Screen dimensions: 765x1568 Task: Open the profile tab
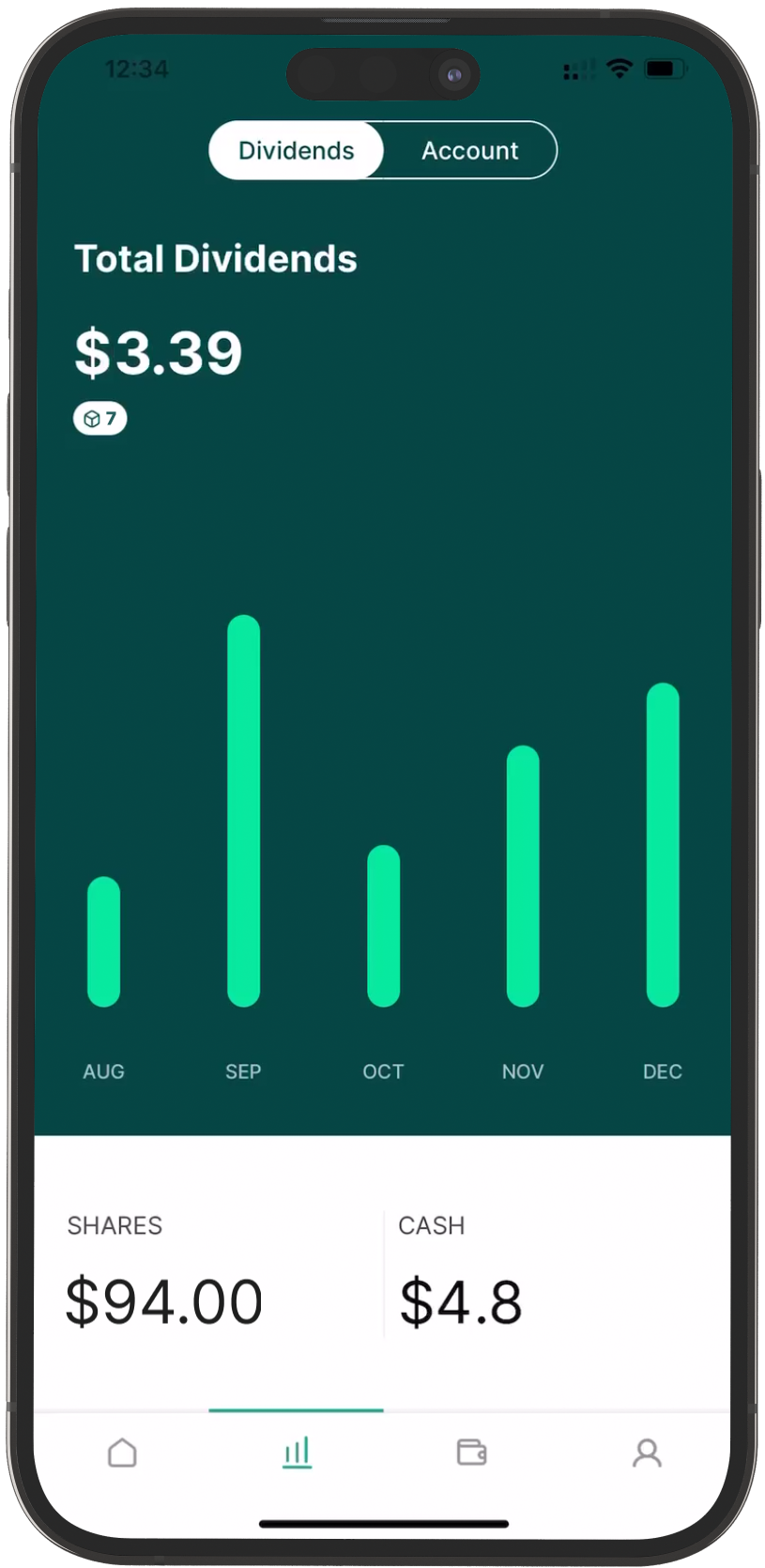coord(647,1453)
